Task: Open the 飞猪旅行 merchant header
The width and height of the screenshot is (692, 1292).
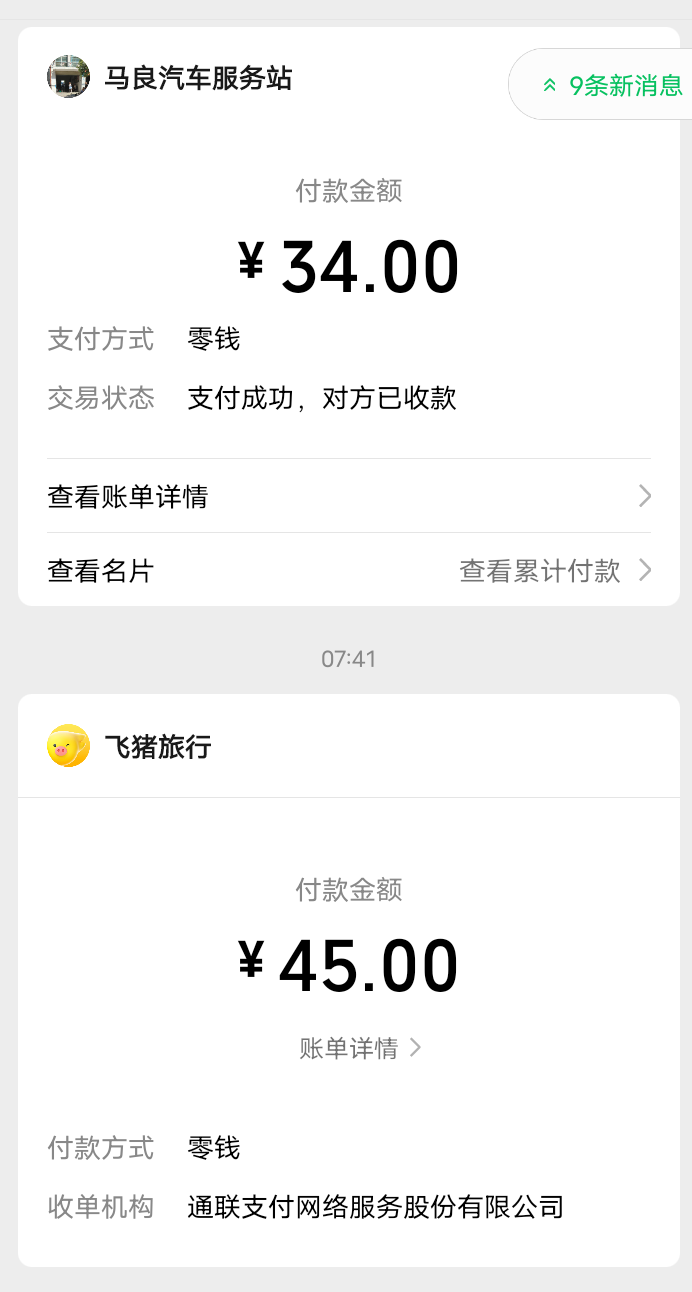Action: (x=158, y=746)
